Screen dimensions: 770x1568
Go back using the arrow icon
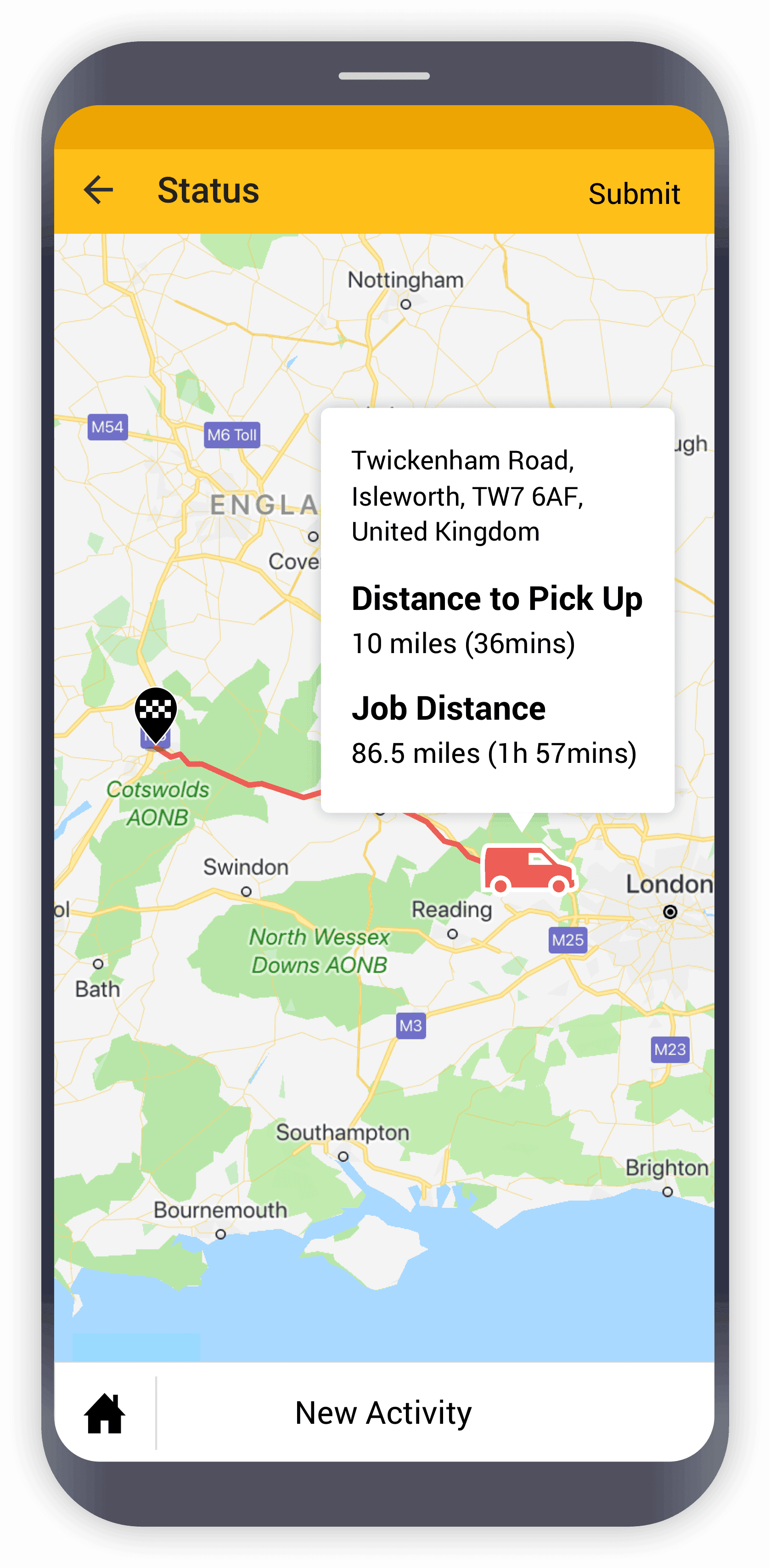tap(99, 191)
